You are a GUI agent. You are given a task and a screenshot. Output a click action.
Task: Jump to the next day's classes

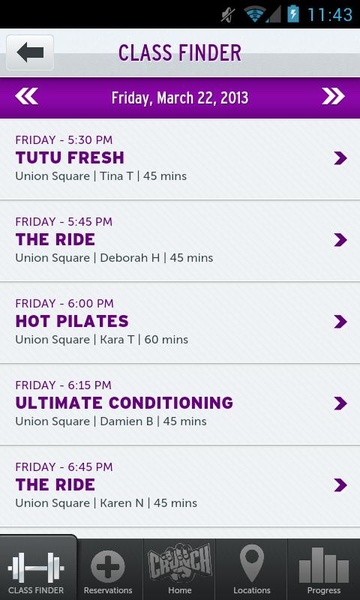click(333, 96)
